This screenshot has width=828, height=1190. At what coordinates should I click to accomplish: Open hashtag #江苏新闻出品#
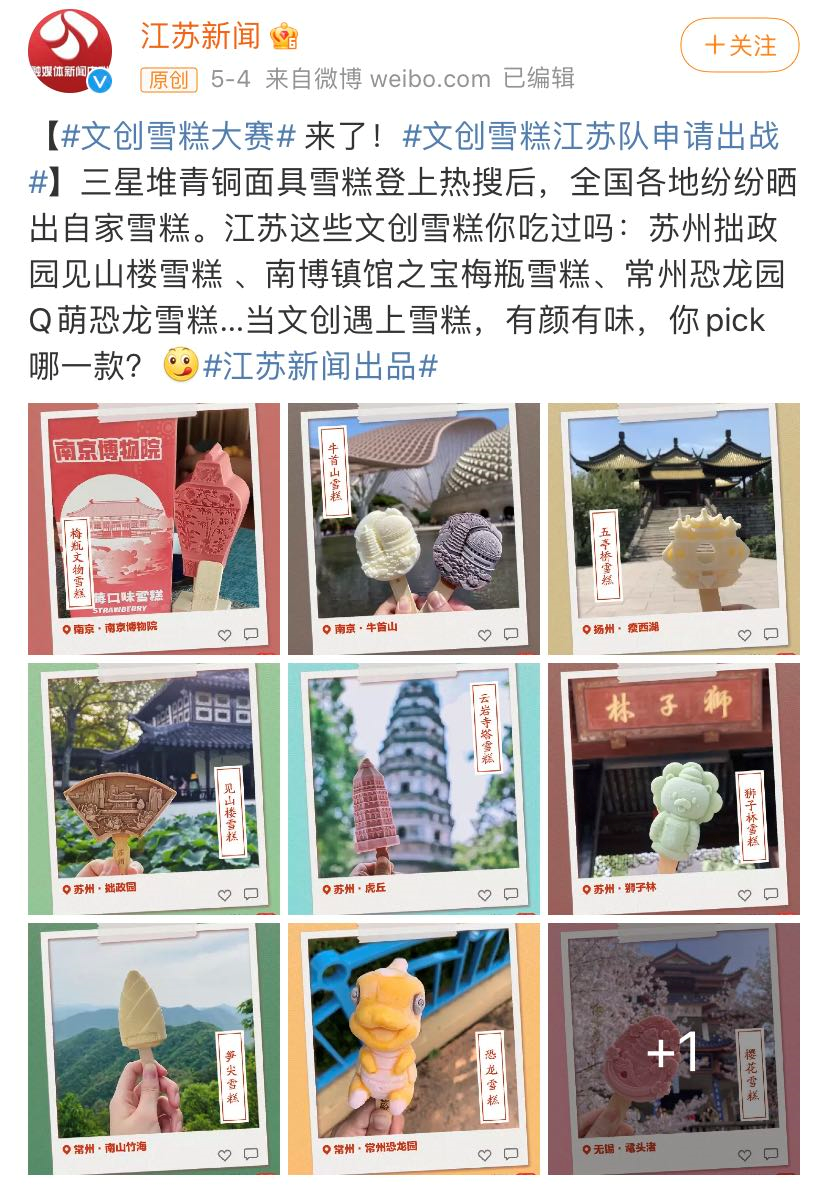(x=320, y=366)
